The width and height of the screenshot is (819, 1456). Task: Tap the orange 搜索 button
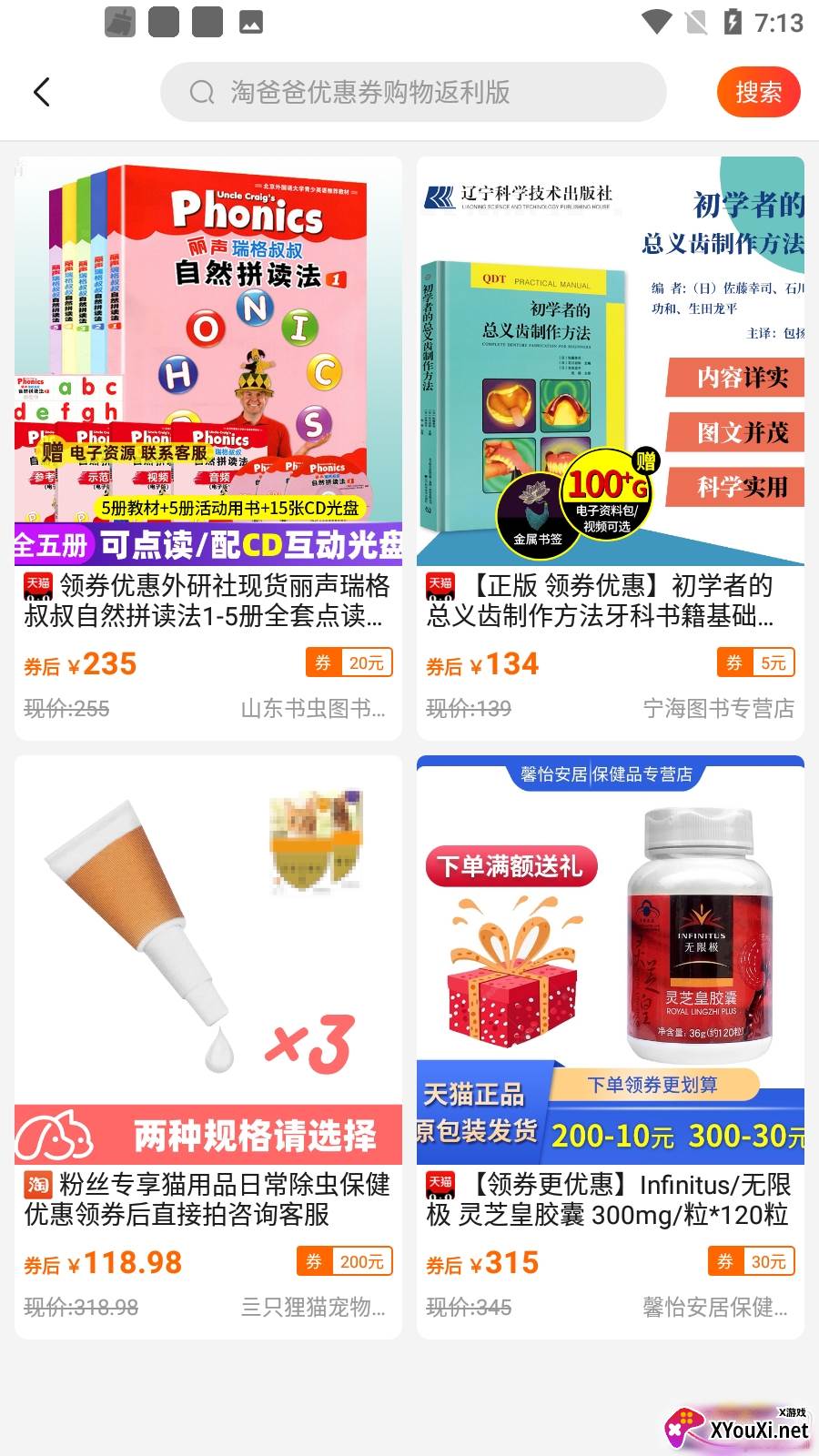coord(758,92)
